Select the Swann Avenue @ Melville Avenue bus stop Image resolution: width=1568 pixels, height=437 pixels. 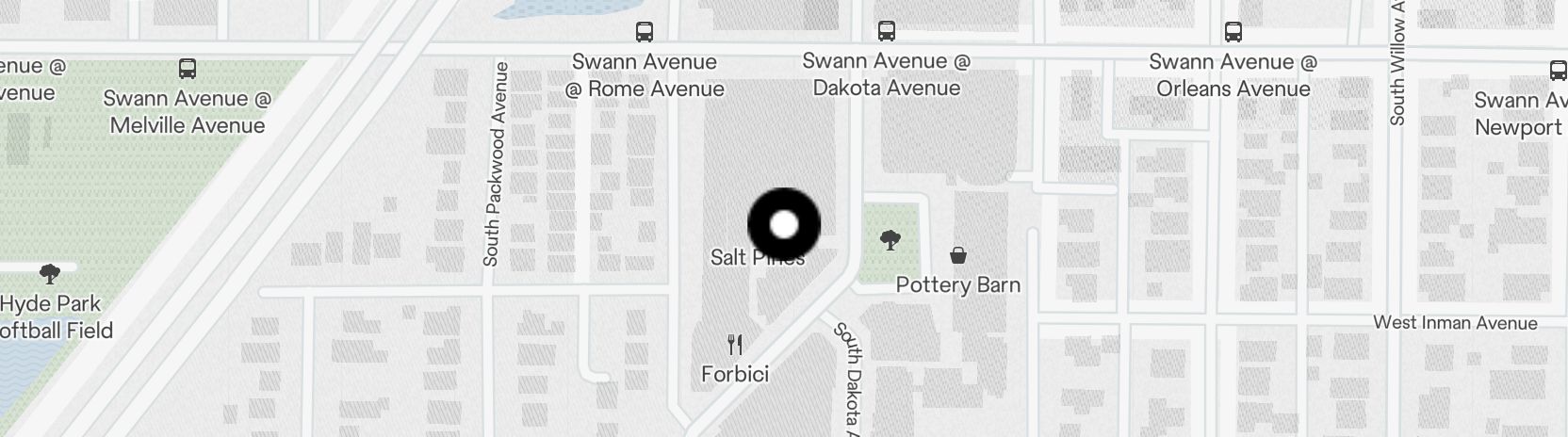tap(188, 69)
